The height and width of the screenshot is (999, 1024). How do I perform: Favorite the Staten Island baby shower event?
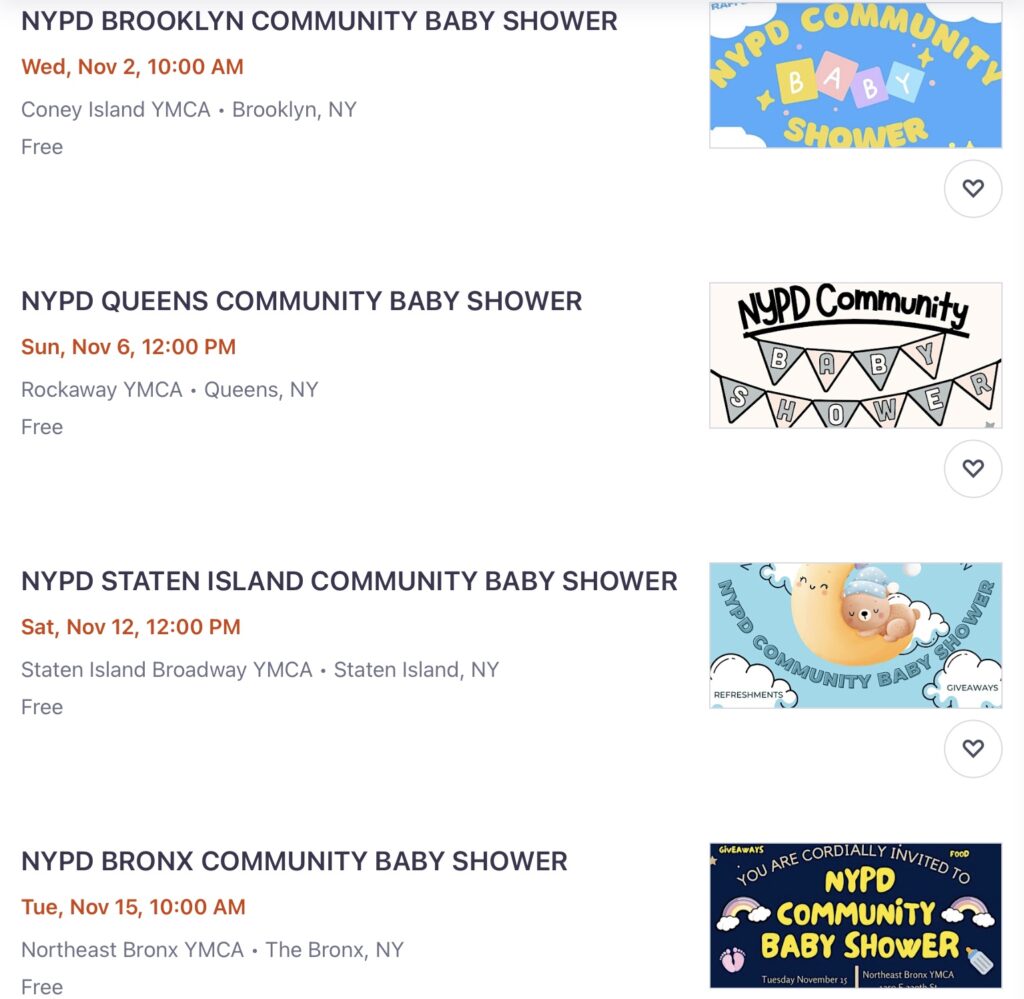[x=972, y=748]
